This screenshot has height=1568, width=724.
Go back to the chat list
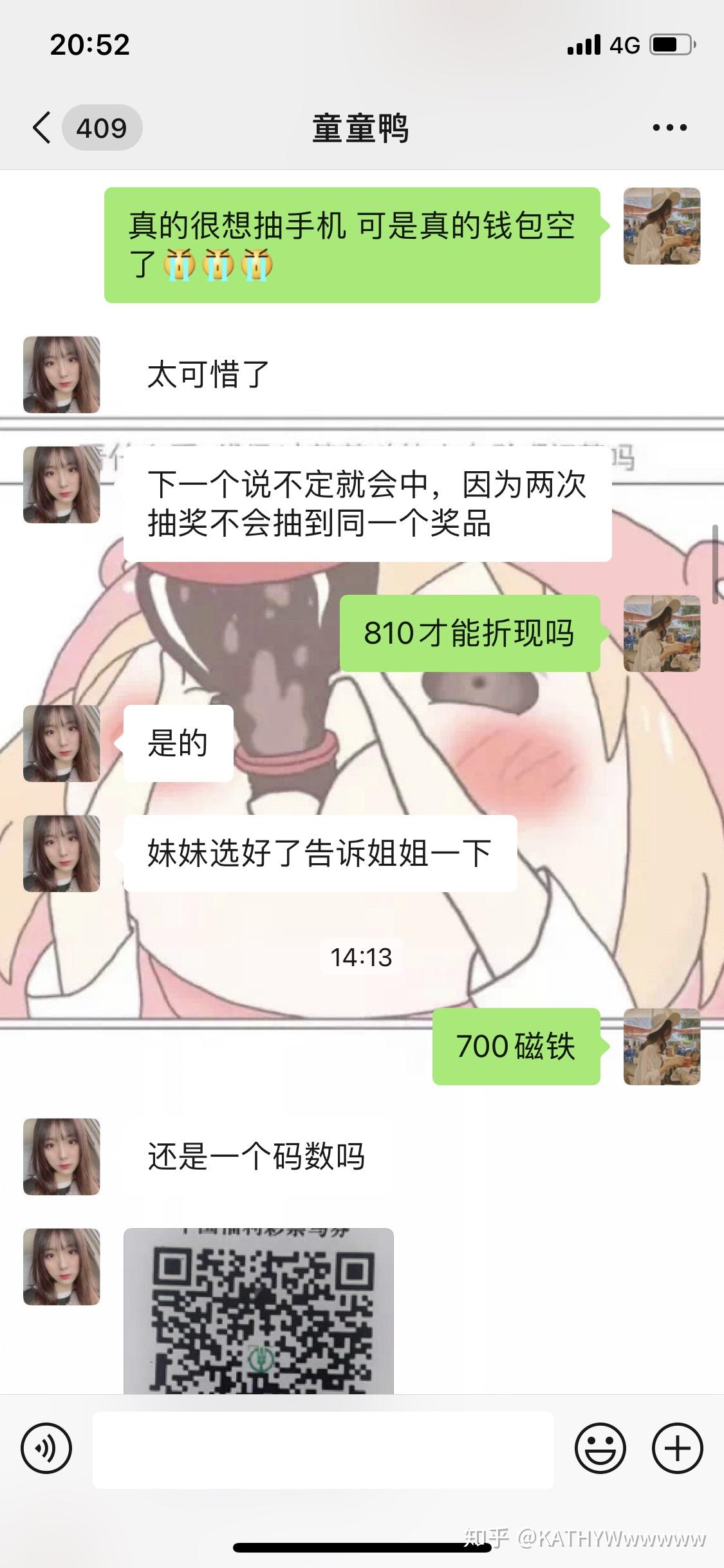pos(42,127)
